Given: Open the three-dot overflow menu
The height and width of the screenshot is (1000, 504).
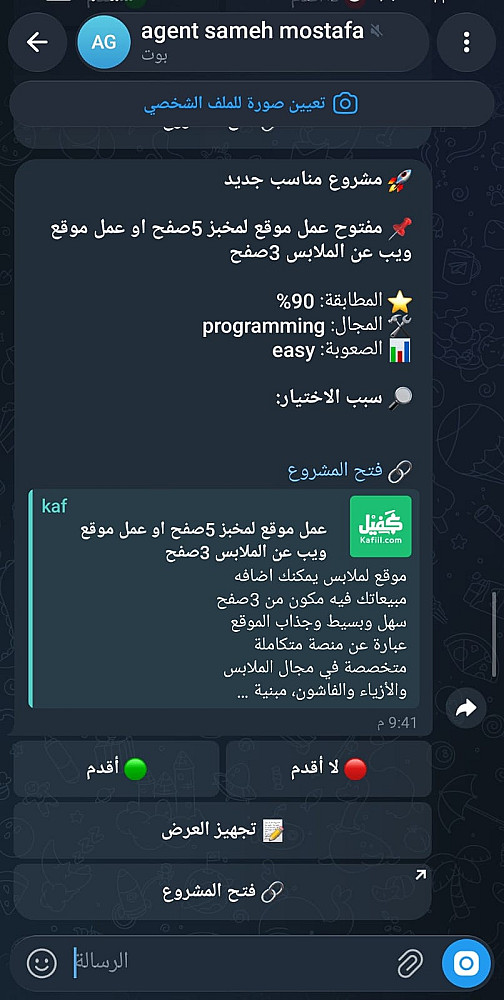Looking at the screenshot, I should coord(466,42).
